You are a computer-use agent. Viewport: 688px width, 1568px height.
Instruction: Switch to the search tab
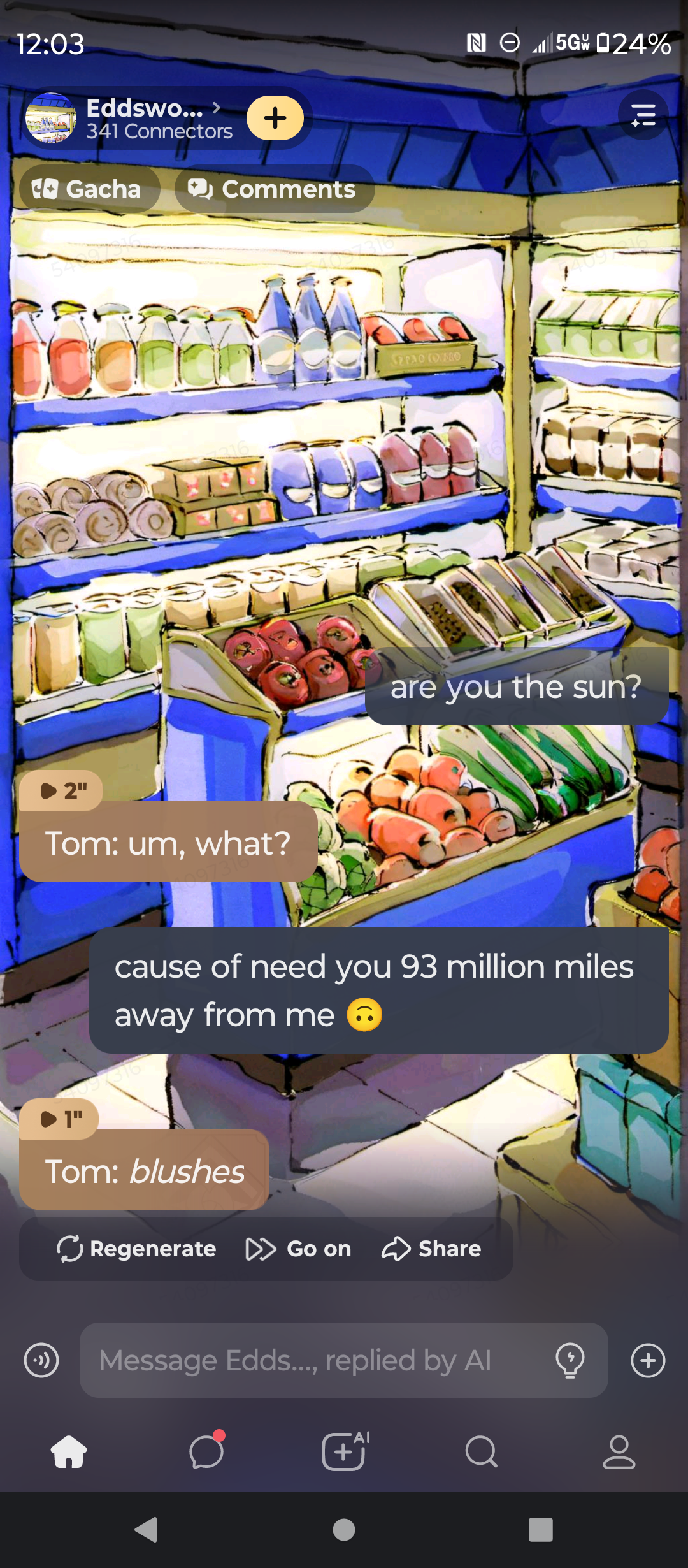482,1452
